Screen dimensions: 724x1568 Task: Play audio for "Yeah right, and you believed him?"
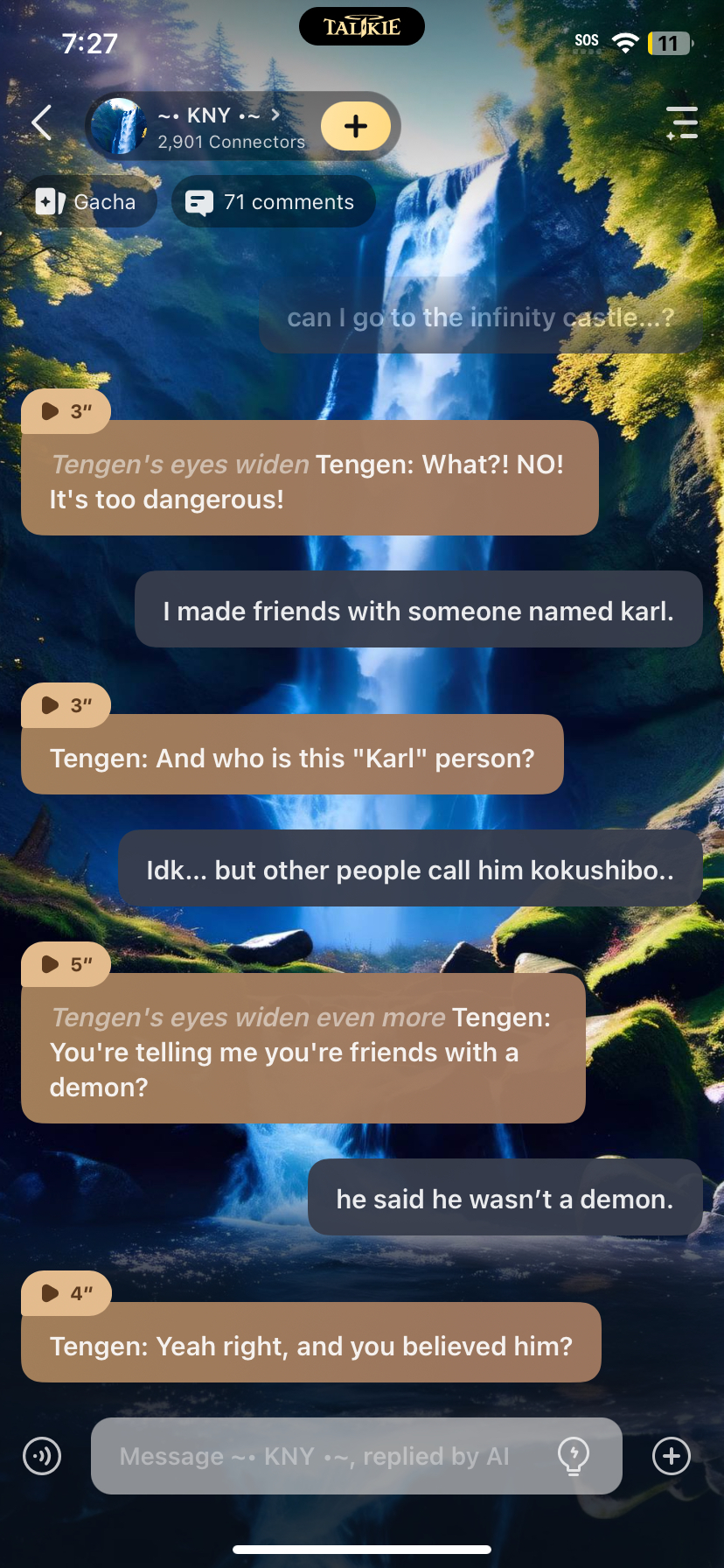66,1293
